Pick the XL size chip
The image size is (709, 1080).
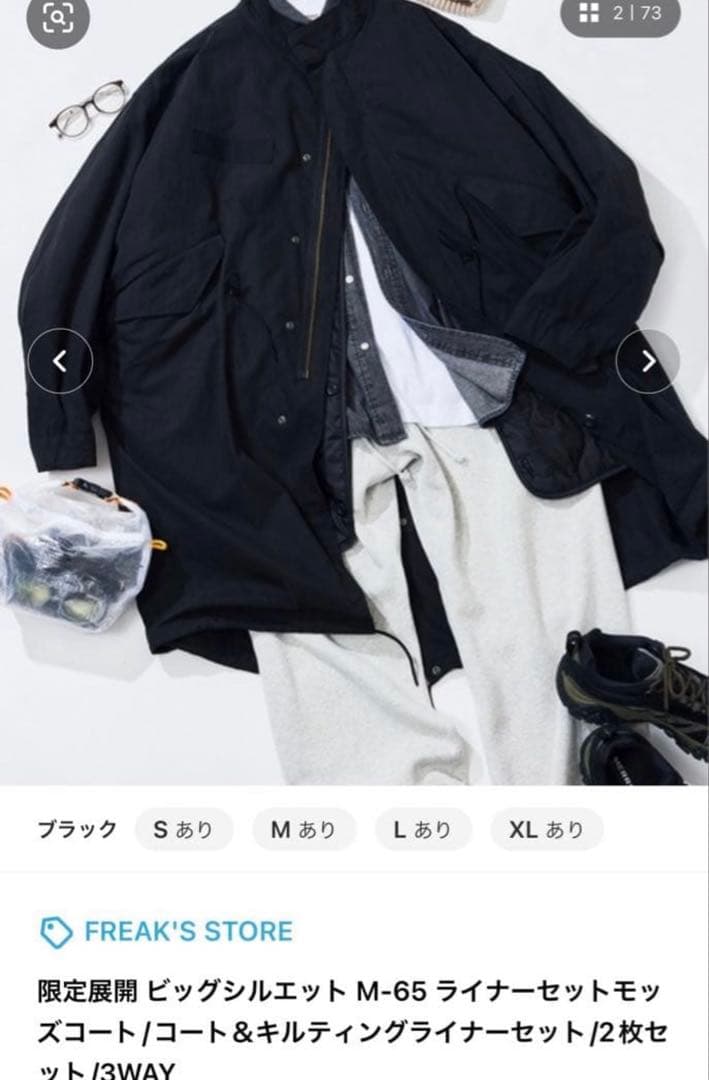(545, 829)
